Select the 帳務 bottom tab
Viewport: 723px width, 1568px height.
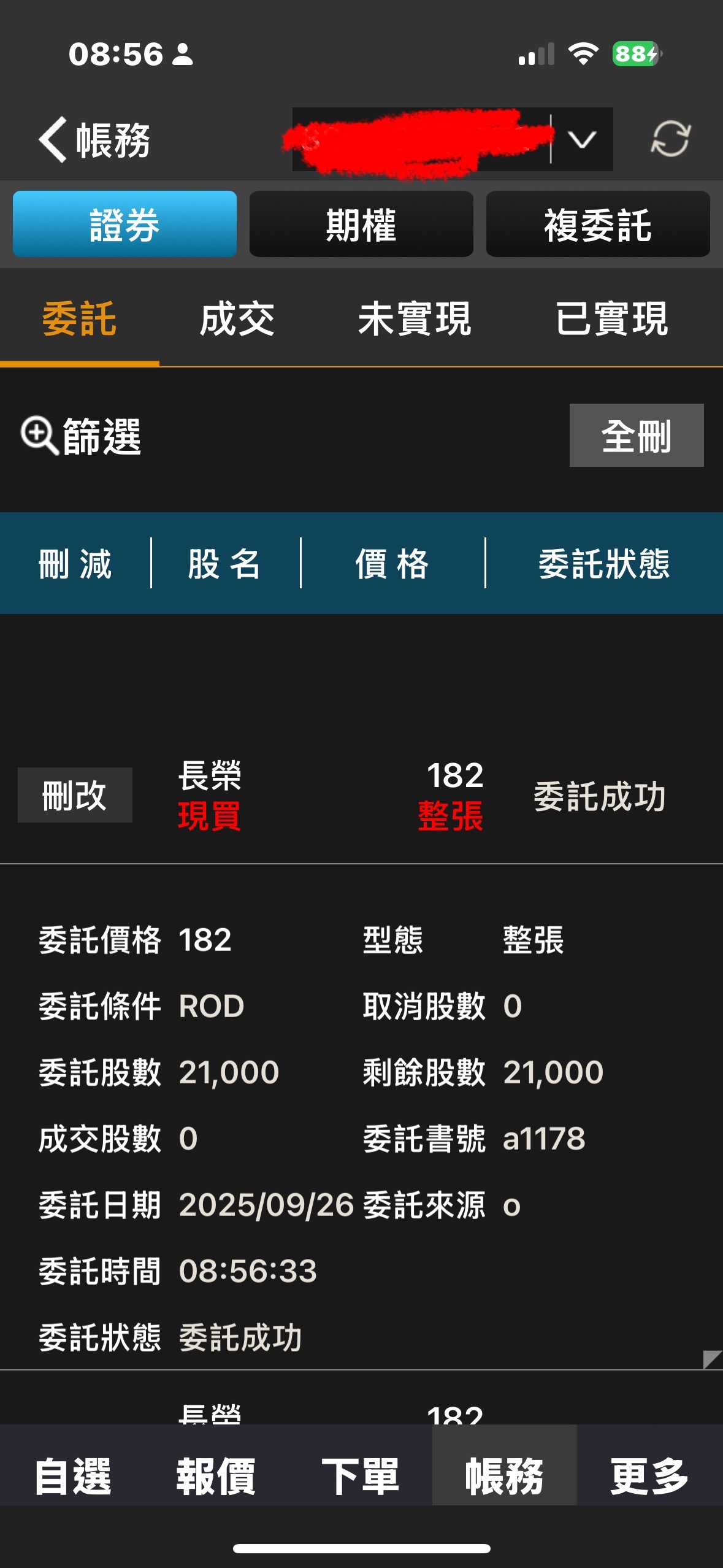[x=505, y=1475]
